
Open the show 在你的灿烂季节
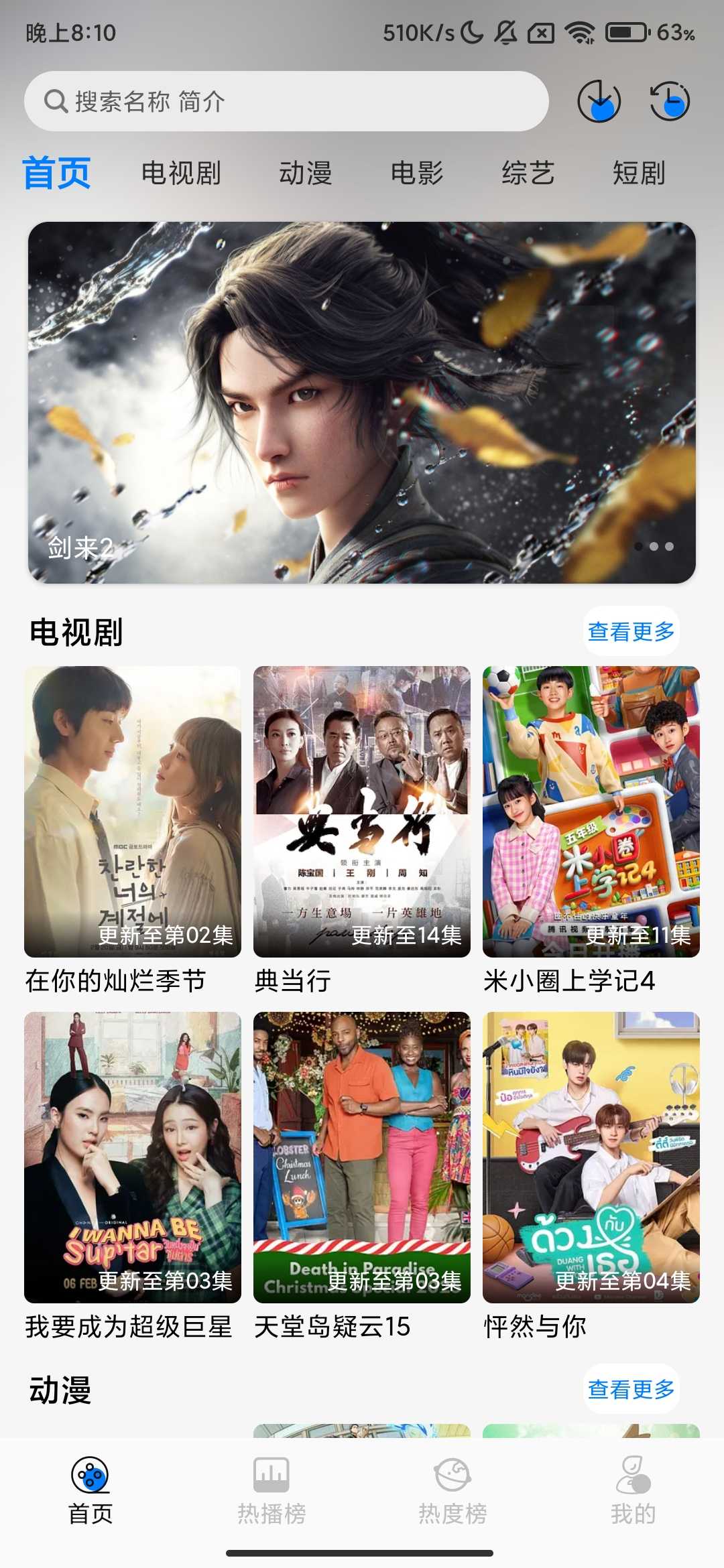(x=133, y=811)
